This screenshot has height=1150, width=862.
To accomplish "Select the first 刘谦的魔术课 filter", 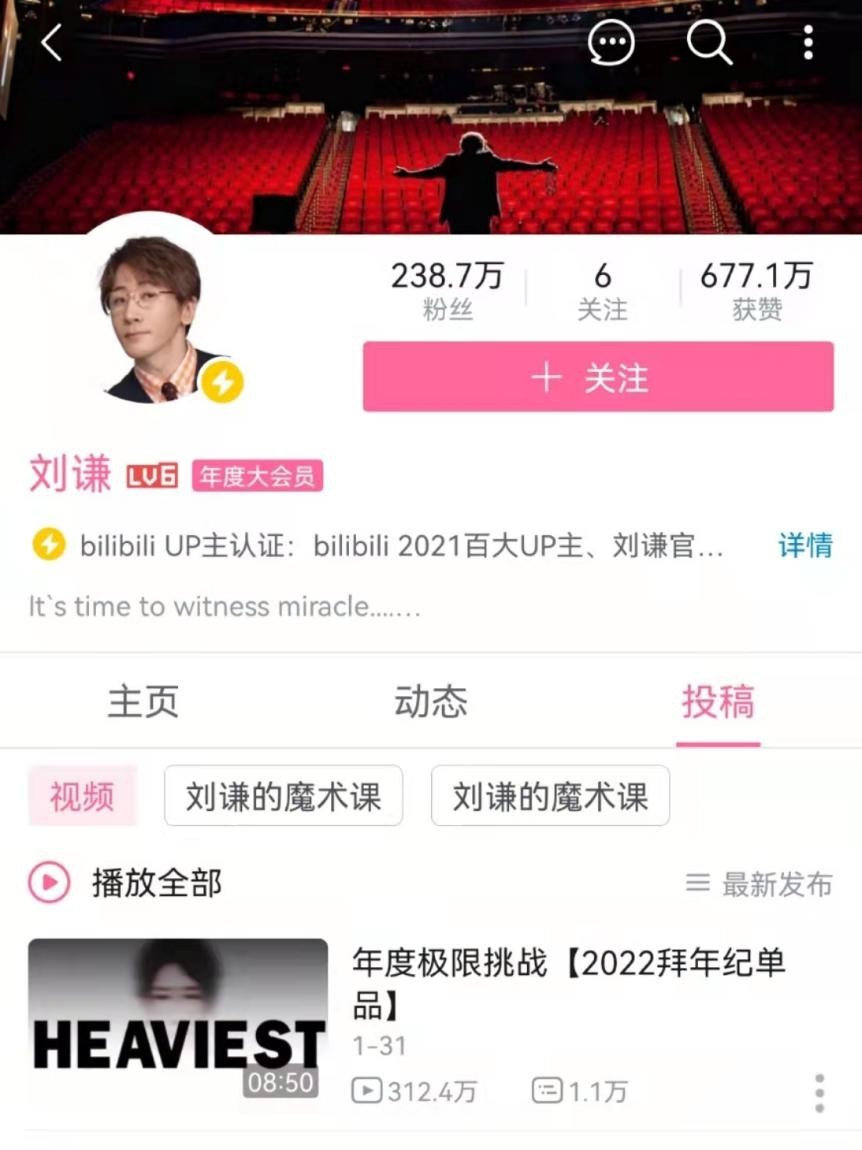I will tap(283, 794).
